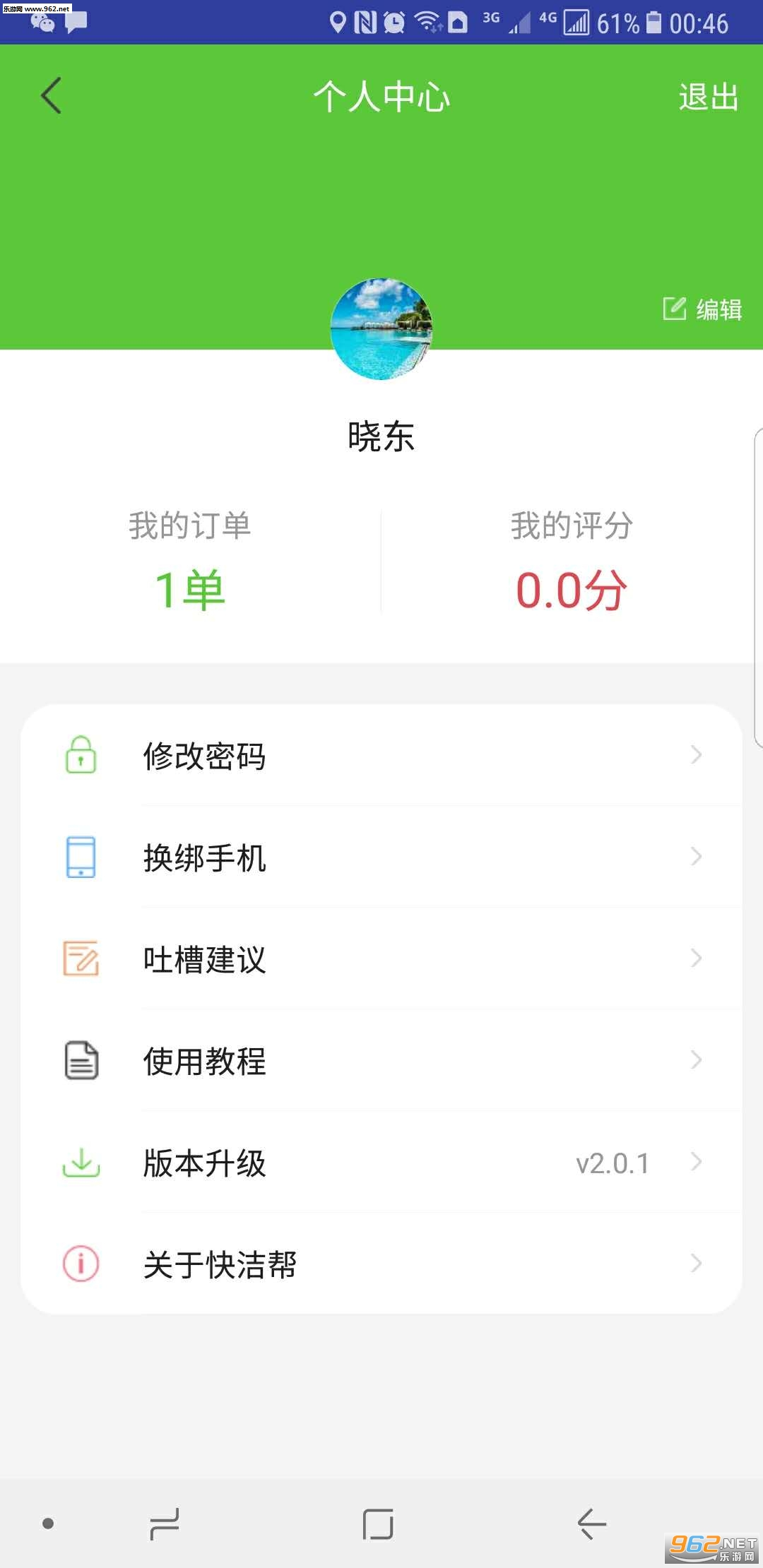Open 我的订单 showing 1单

pos(189,562)
